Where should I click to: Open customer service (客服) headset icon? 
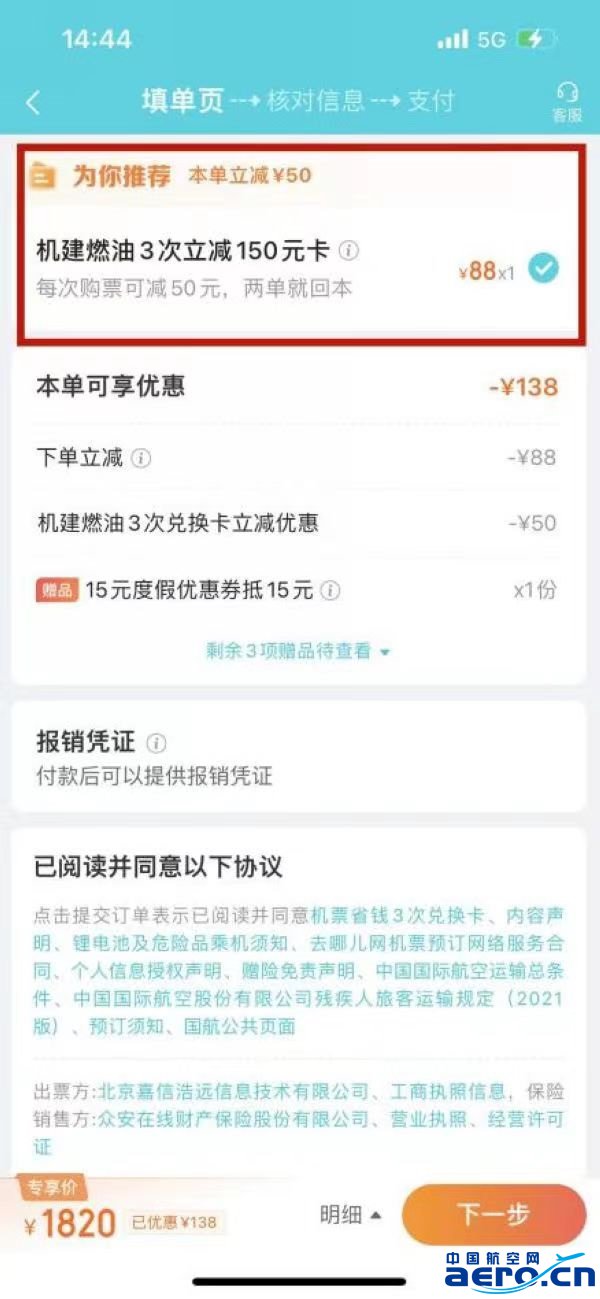point(567,102)
